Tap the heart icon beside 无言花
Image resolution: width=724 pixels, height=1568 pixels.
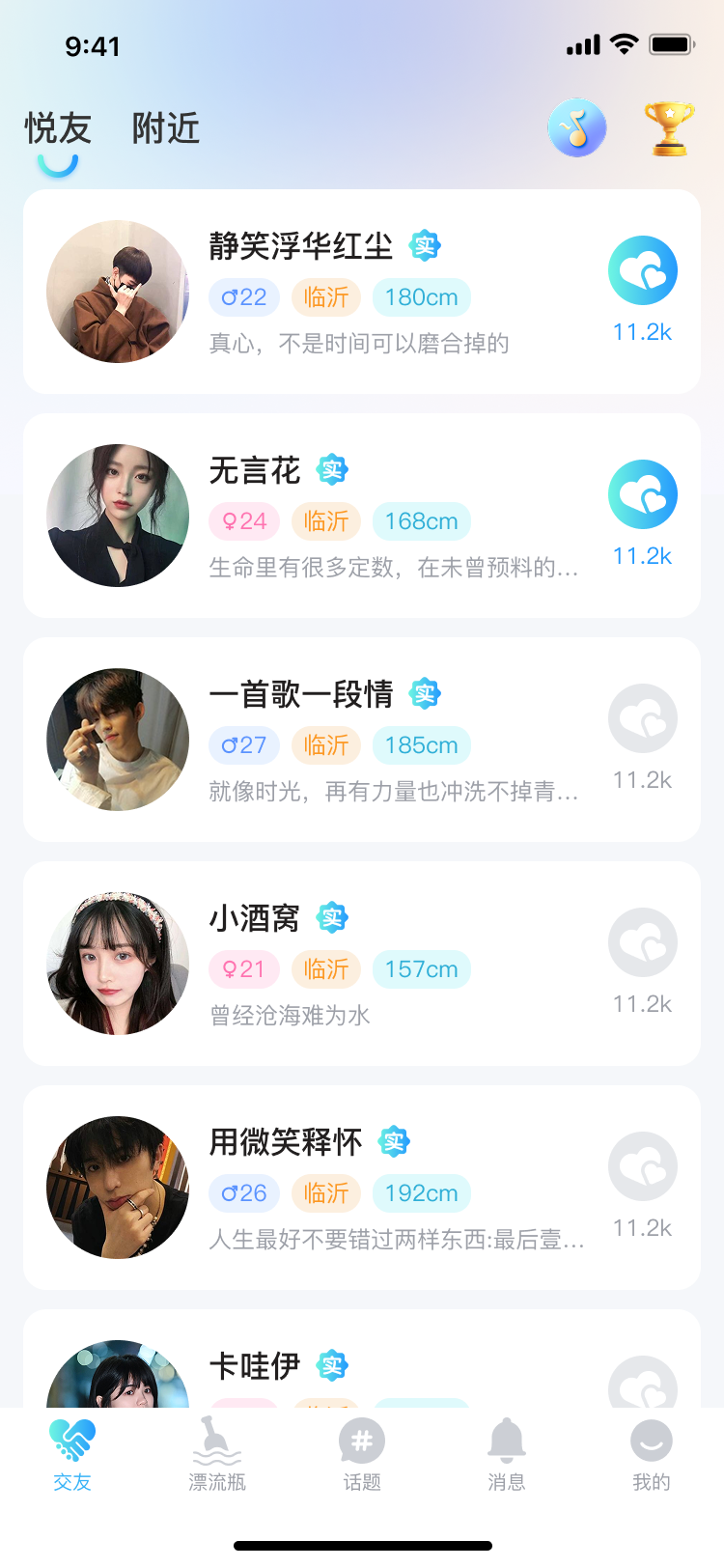(x=642, y=495)
